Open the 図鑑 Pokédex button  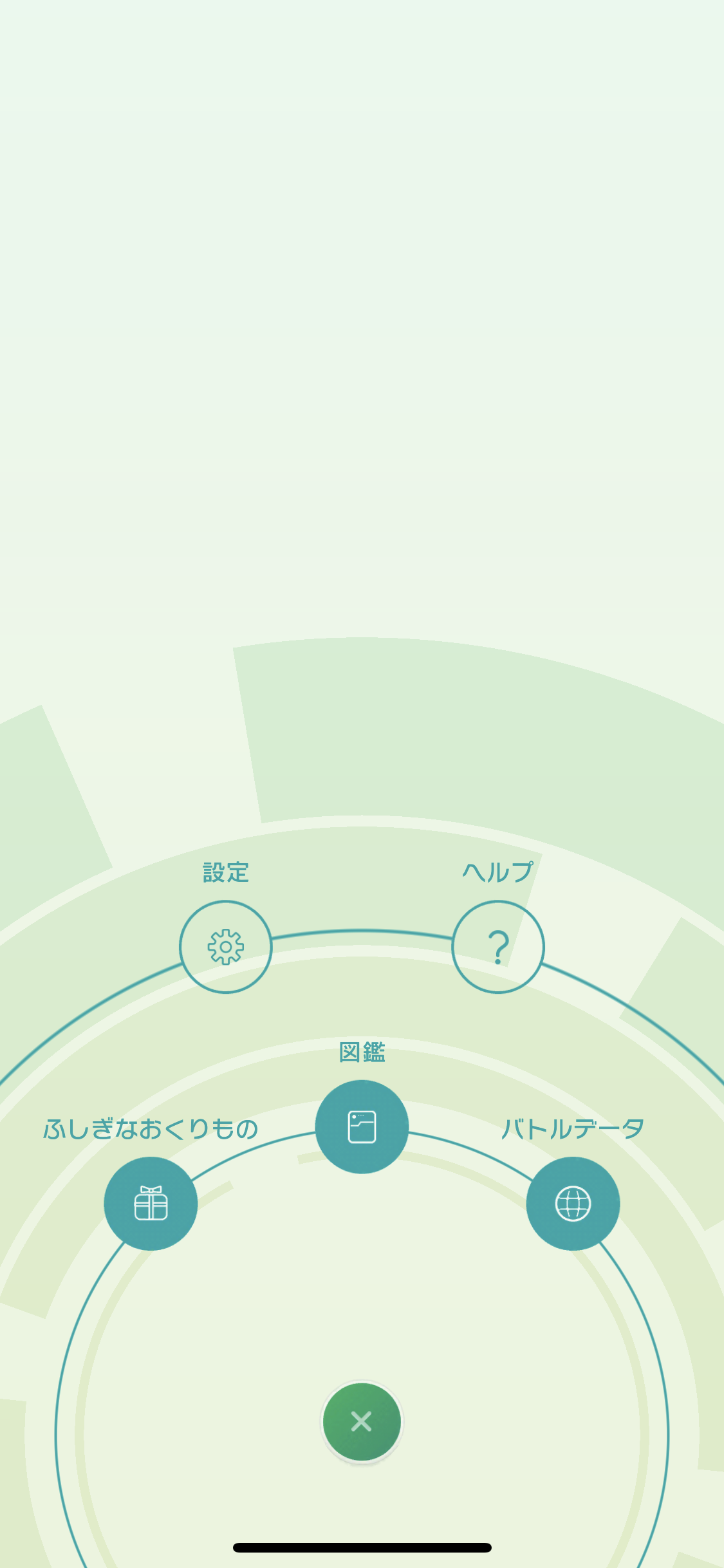[362, 1127]
